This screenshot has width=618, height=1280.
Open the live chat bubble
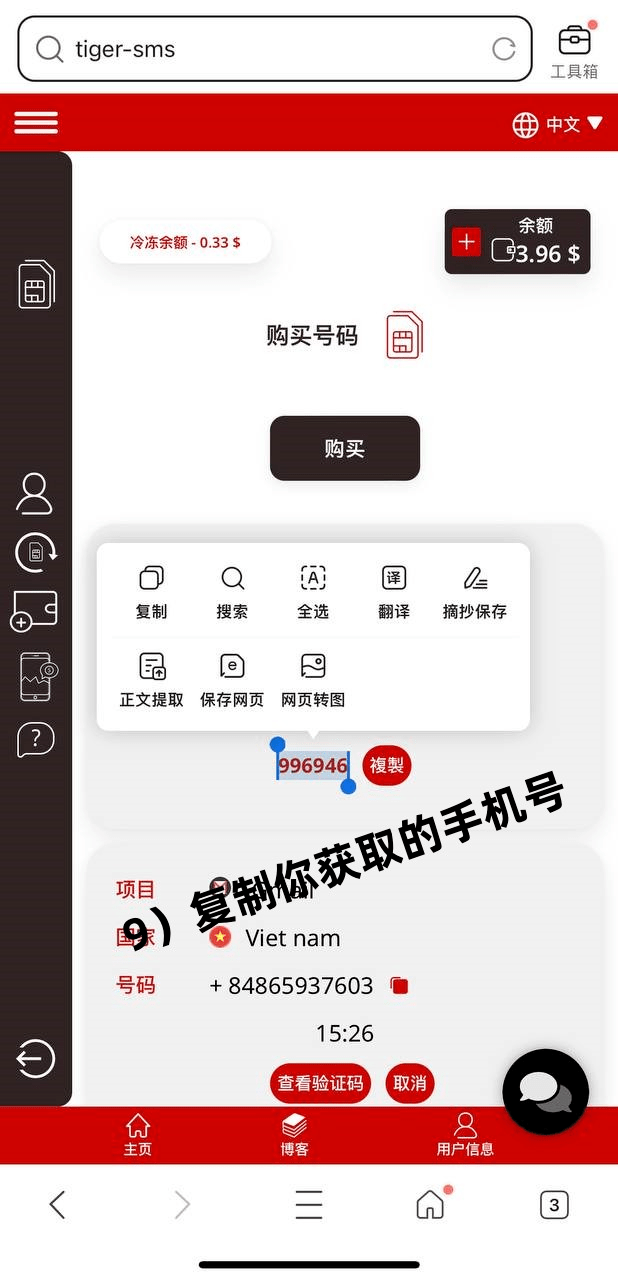pos(545,1091)
